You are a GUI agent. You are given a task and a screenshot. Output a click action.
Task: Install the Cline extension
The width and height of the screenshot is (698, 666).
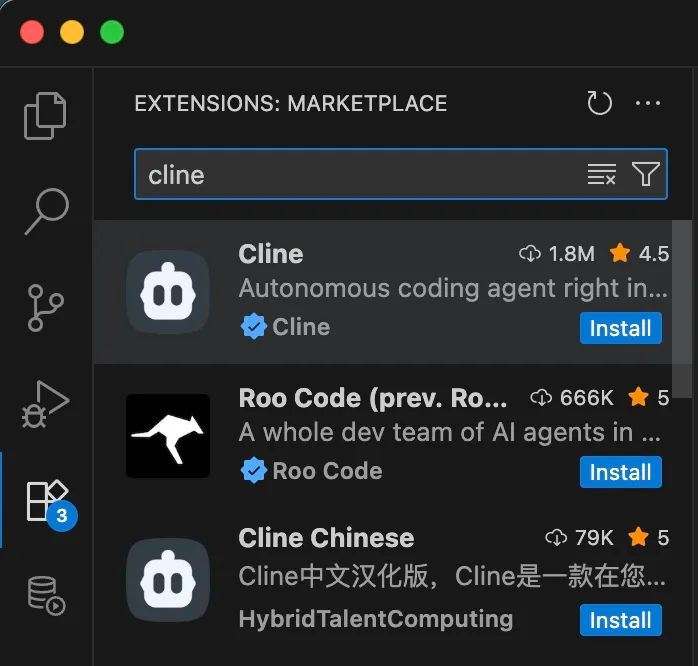(620, 328)
